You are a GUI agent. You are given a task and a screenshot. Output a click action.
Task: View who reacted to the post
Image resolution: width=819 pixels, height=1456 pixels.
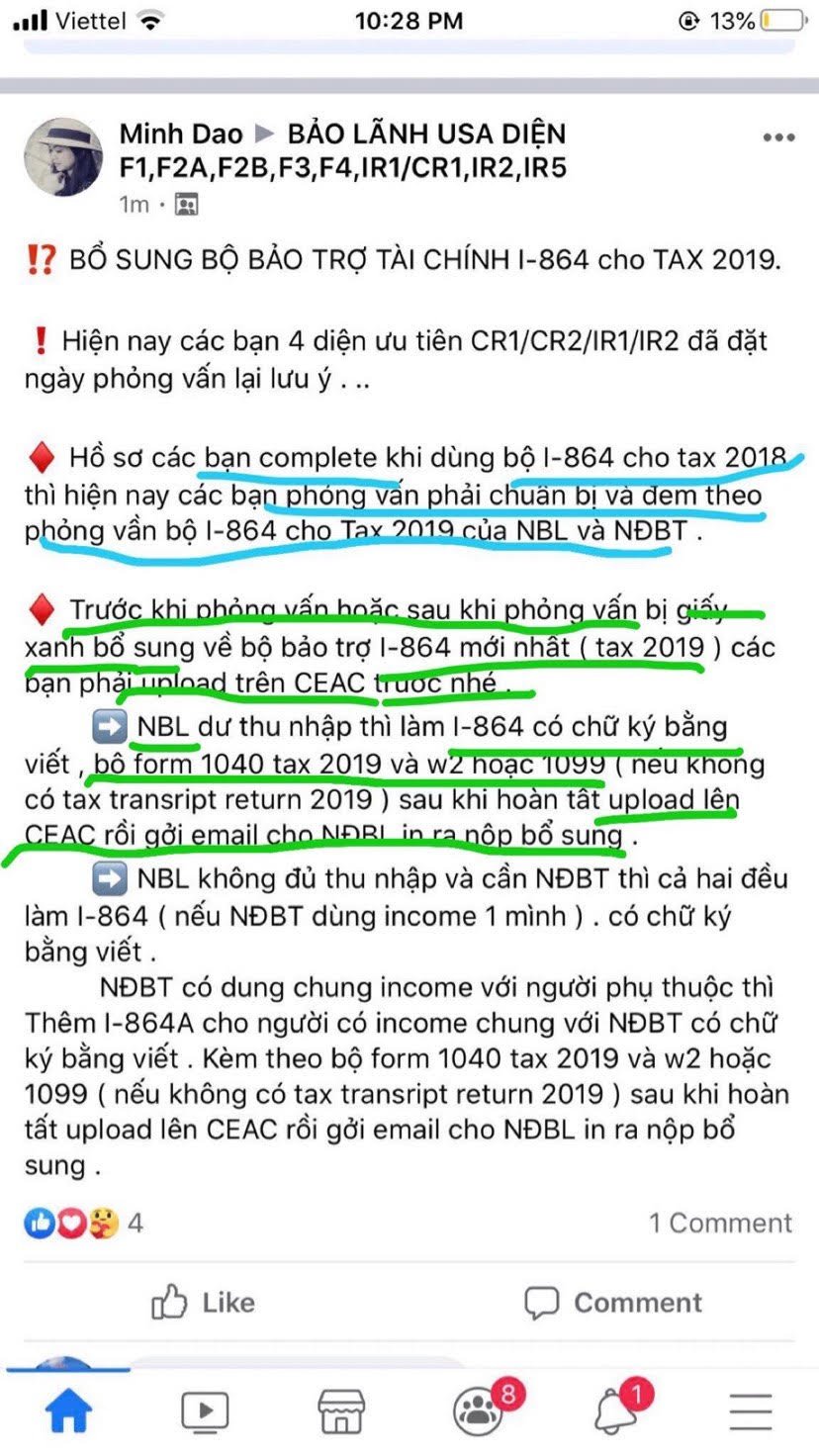click(83, 1223)
